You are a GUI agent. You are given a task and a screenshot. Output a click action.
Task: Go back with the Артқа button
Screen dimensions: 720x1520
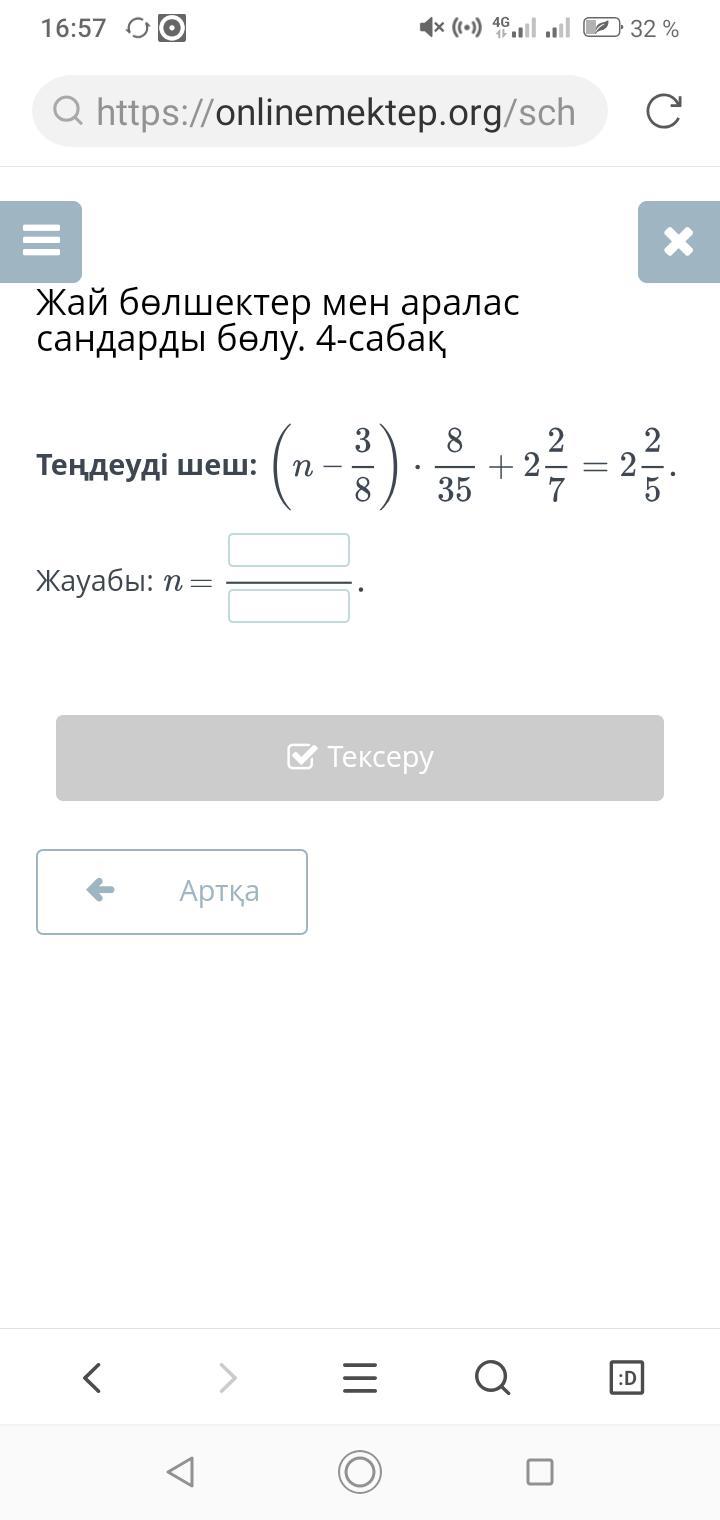[172, 892]
